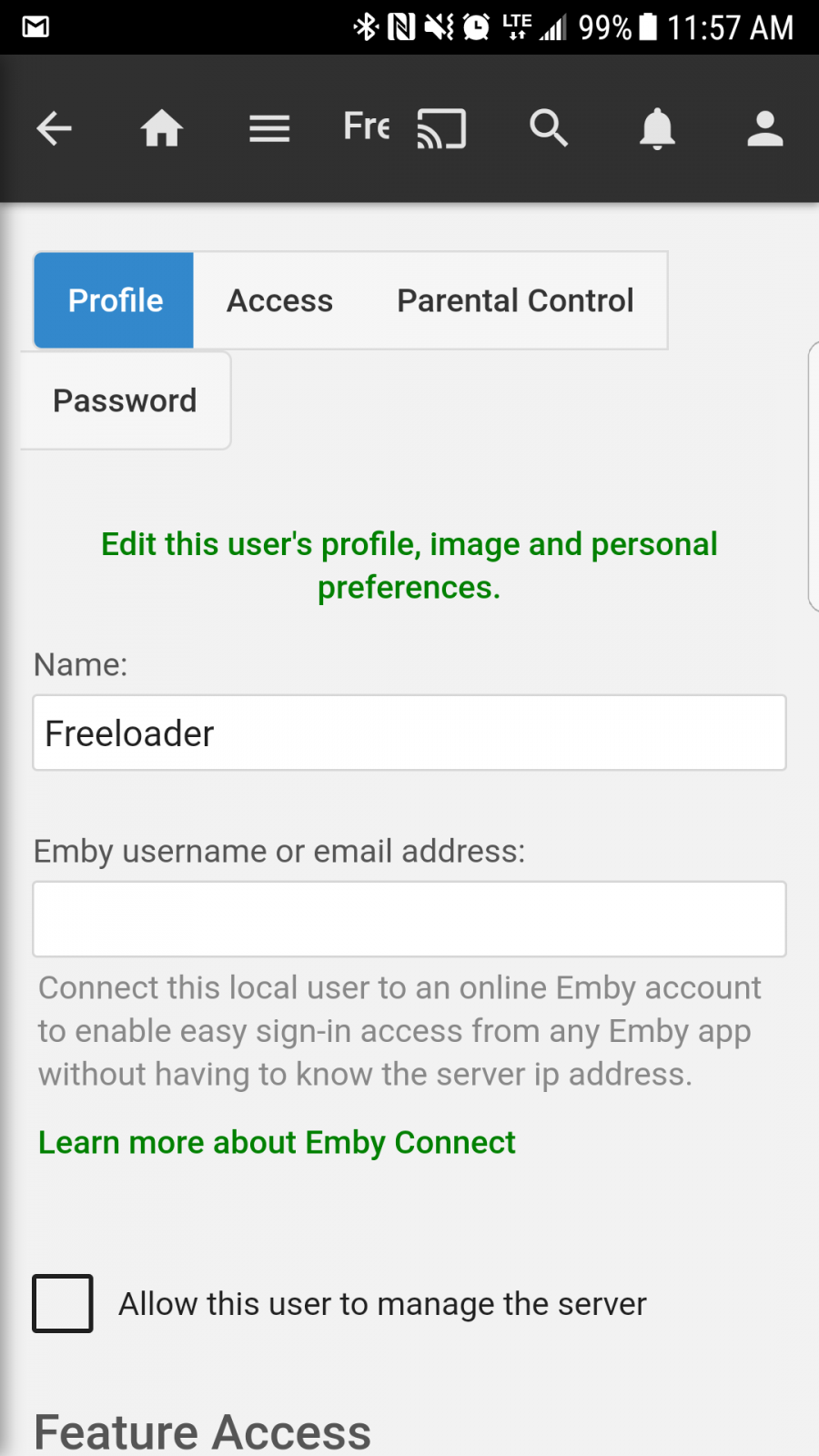Screen dimensions: 819x1456
Task: Click inside the Name field showing 'Freeloader'
Action: click(409, 733)
